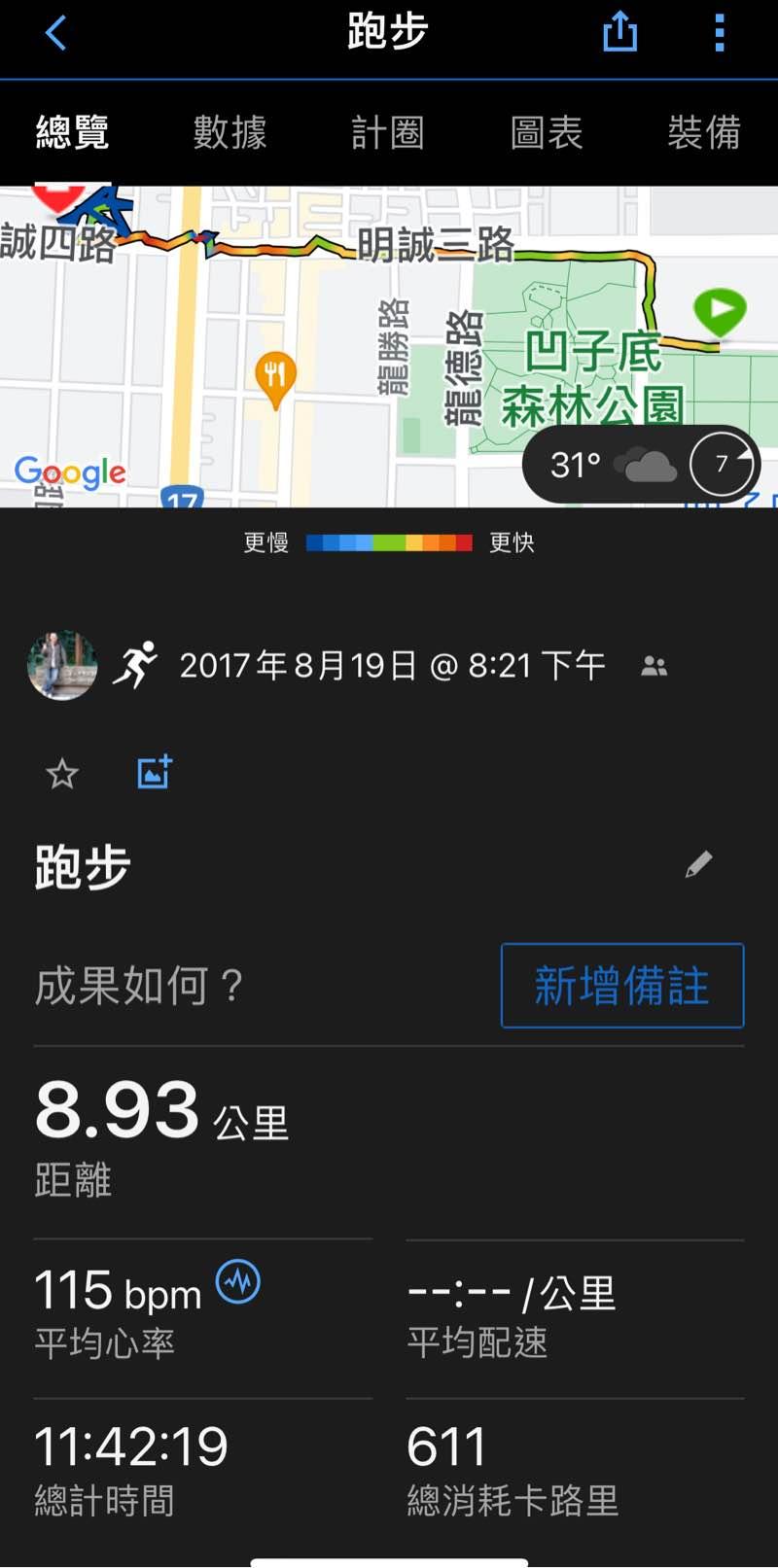Mark this activity as a favorite
Screen dimensions: 778x1568
click(x=62, y=775)
